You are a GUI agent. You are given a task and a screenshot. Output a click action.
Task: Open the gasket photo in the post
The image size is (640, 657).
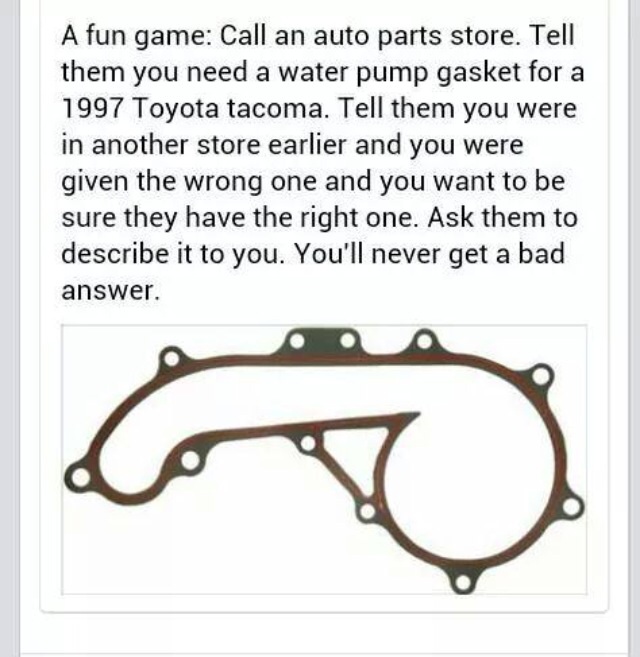coord(324,460)
